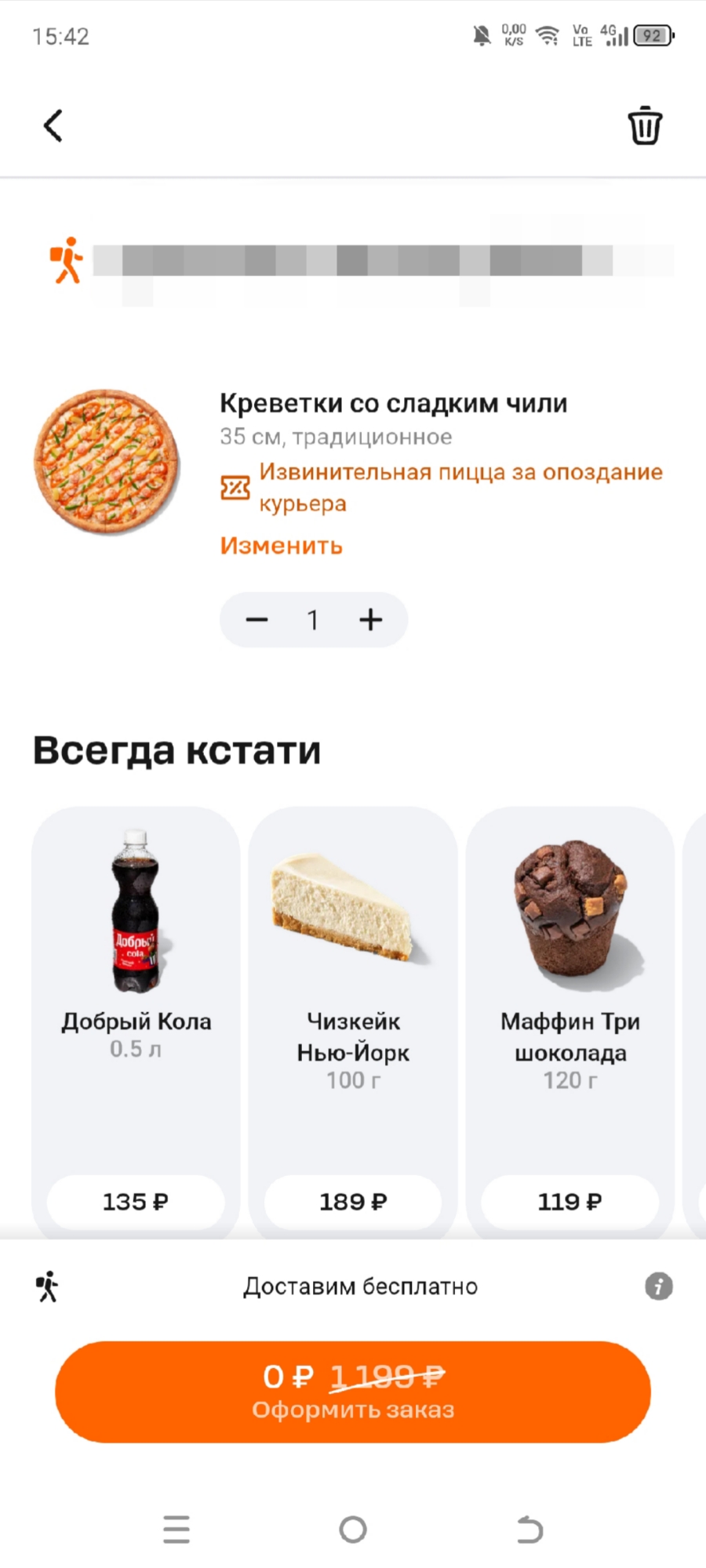Open system recent apps menu
Image resolution: width=706 pixels, height=1568 pixels.
(x=176, y=1529)
